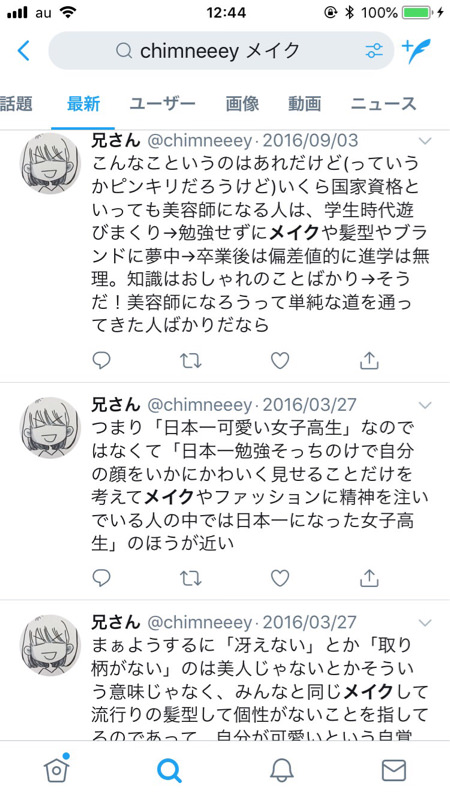This screenshot has height=800, width=450.
Task: Expand the dropdown arrow on the 2016/09/03 tweet
Action: click(x=424, y=141)
